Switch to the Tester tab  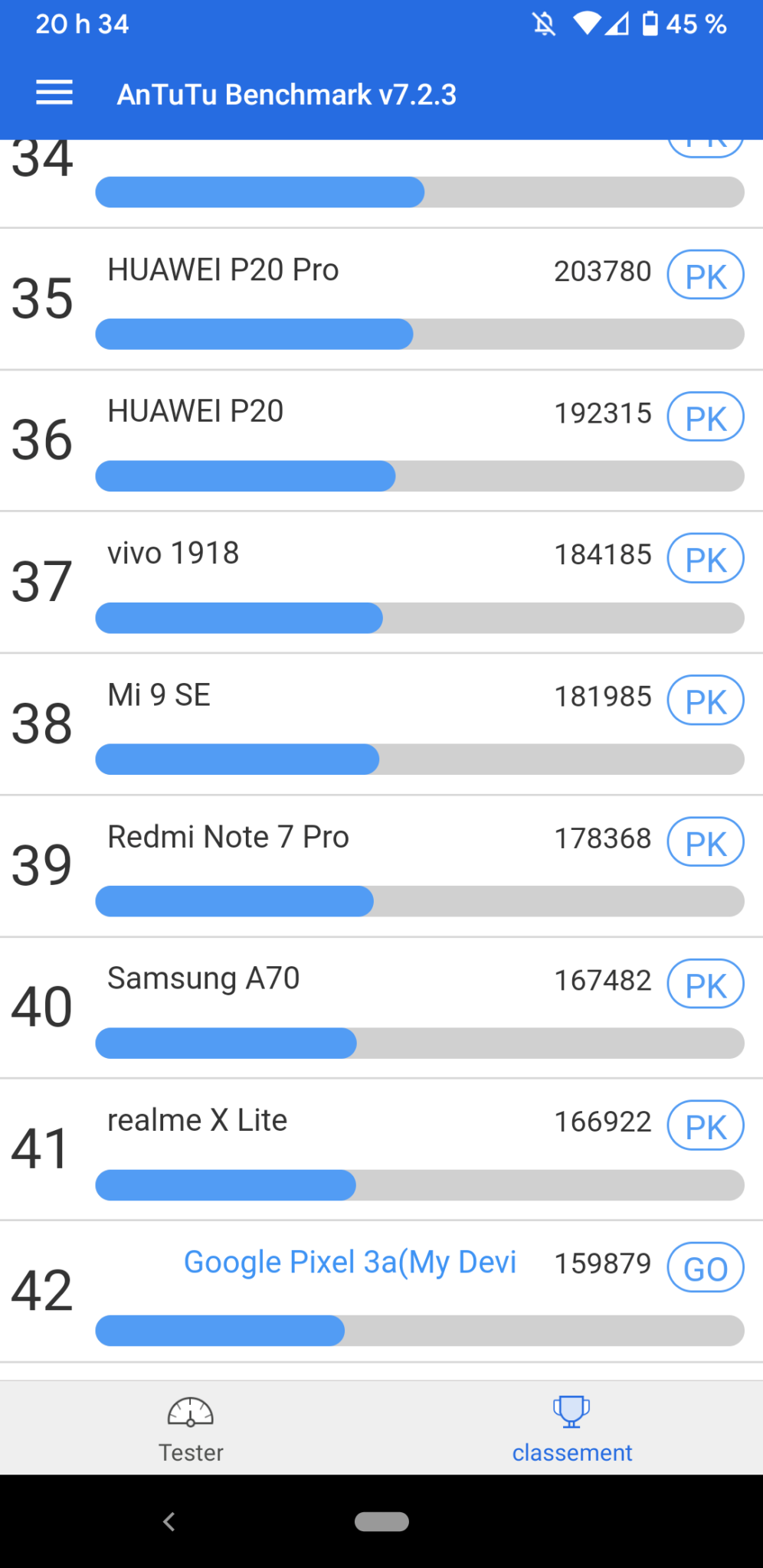[191, 1429]
